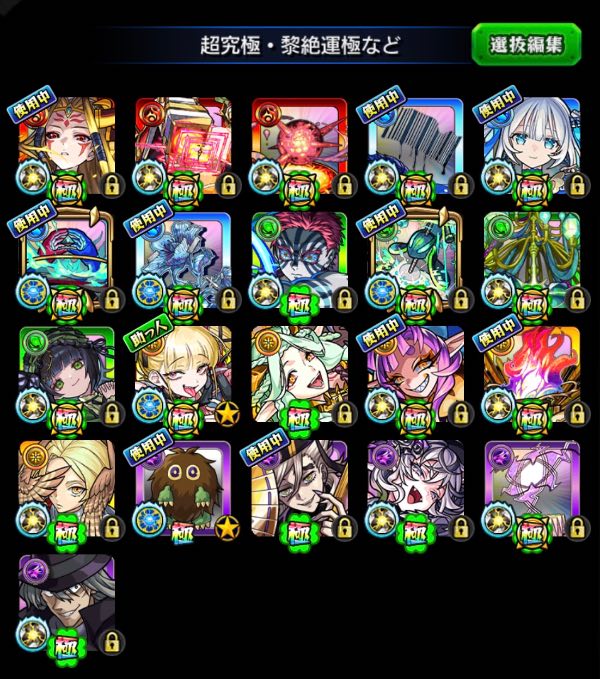Choose the silver-haired crying girl character
The height and width of the screenshot is (679, 600).
point(415,487)
